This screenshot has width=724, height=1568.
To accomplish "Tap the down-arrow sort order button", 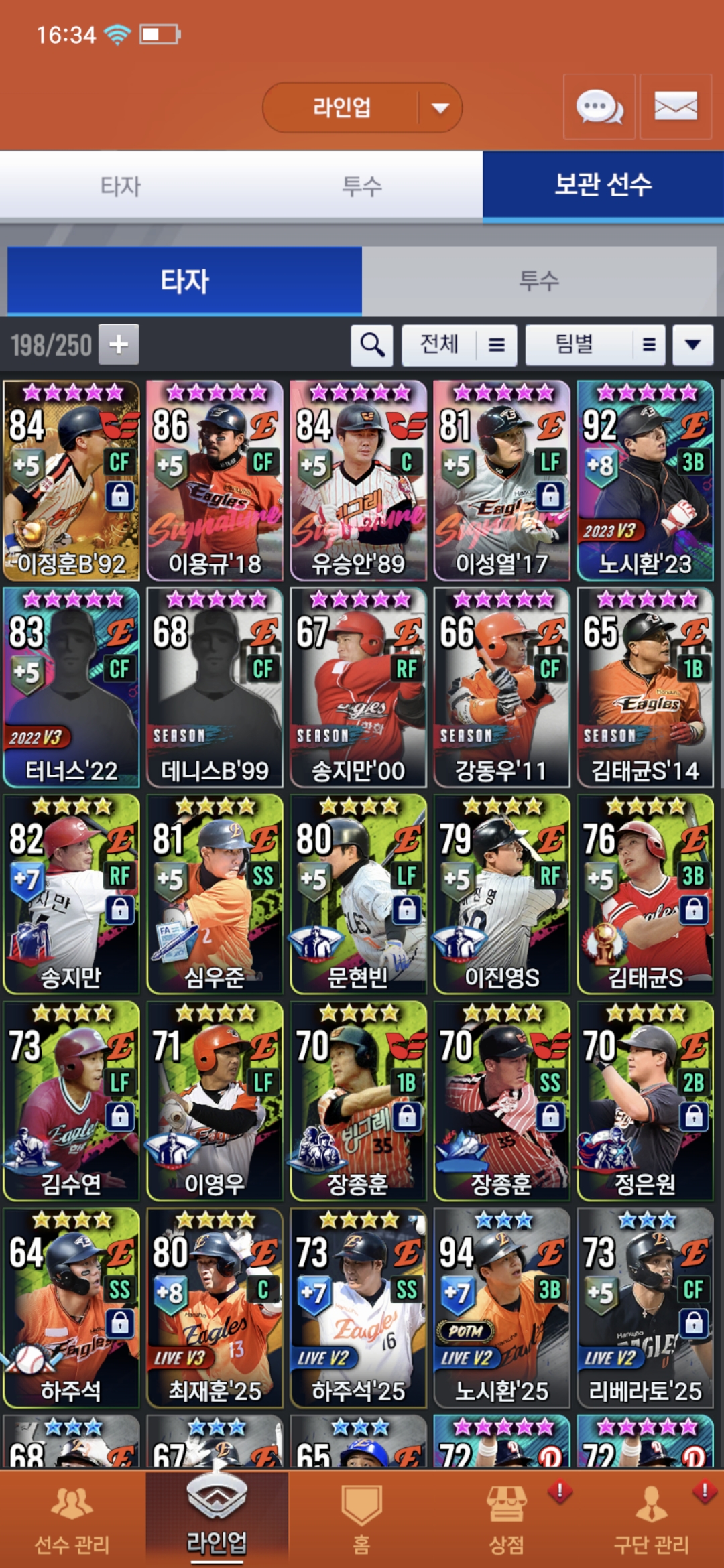I will click(692, 345).
